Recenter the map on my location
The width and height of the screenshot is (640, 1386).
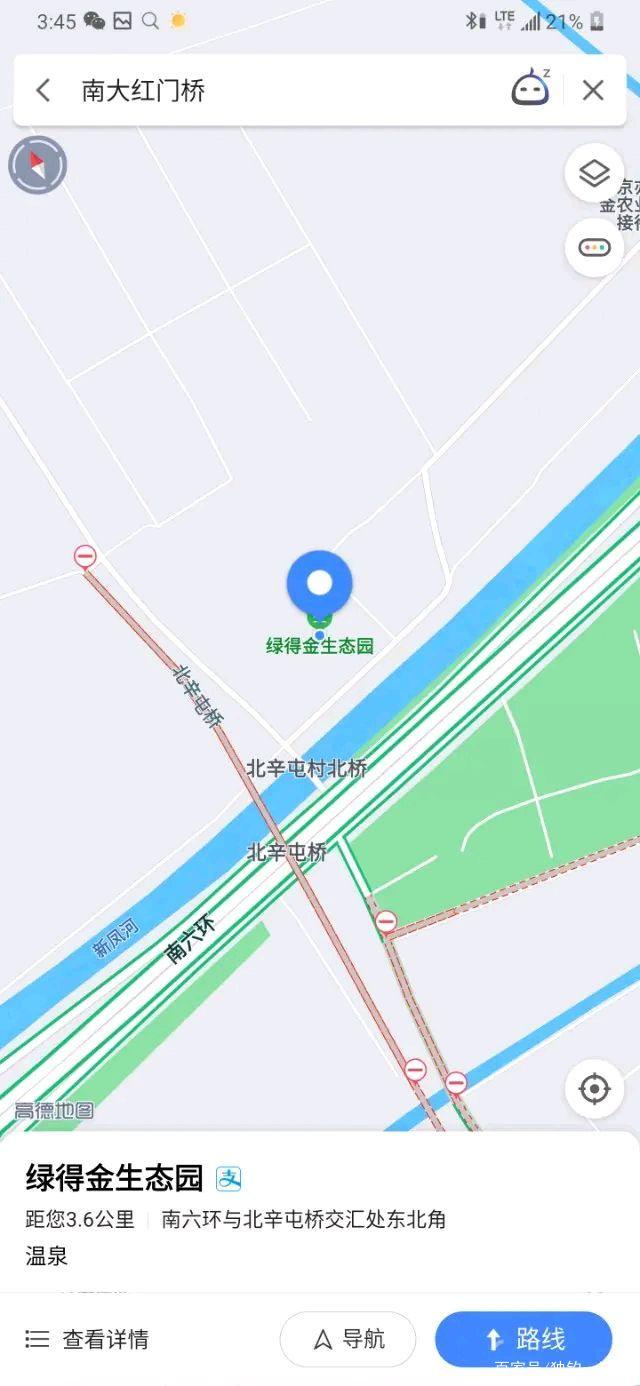[x=594, y=1089]
